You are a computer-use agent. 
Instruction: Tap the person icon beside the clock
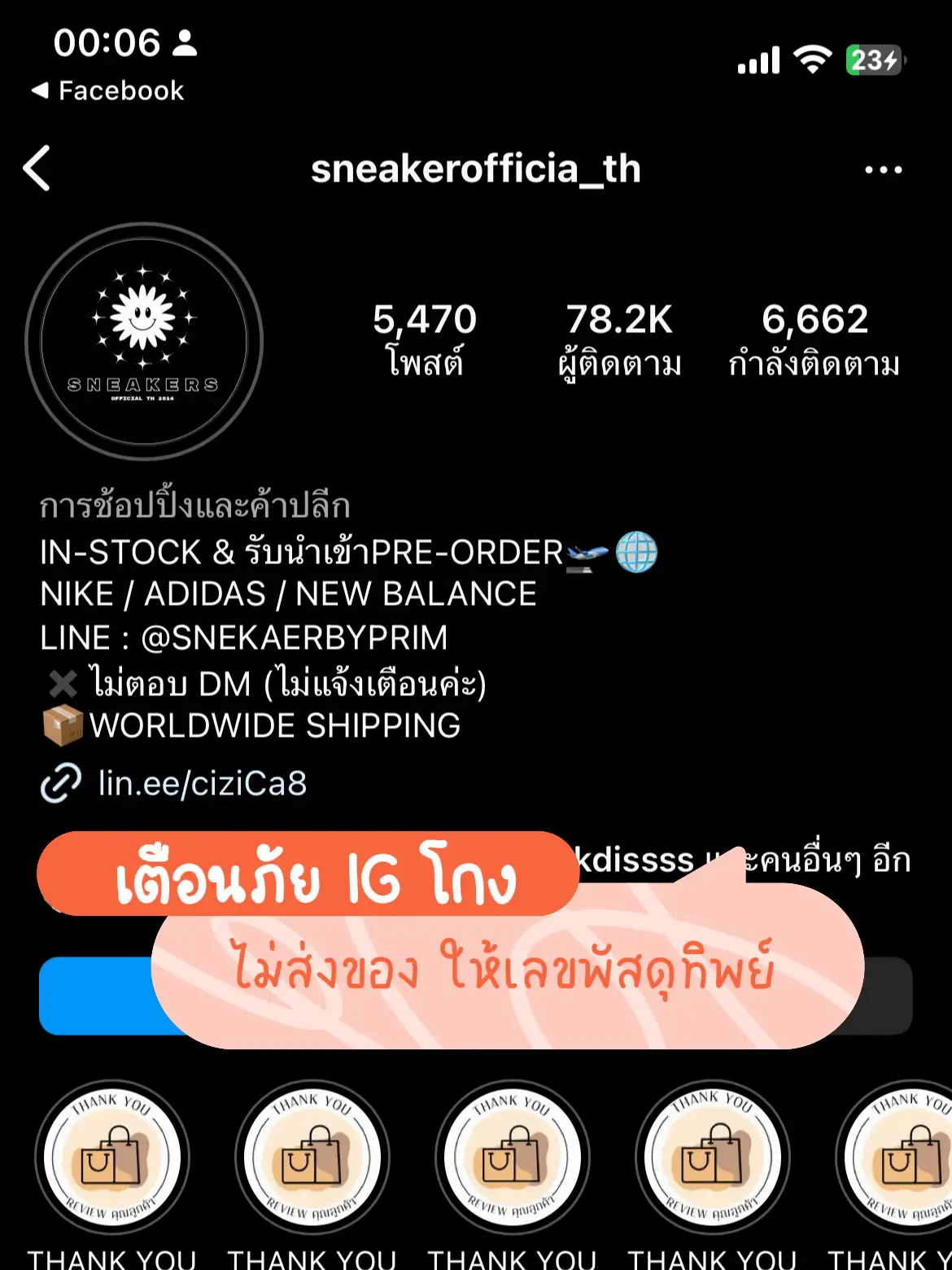point(186,45)
